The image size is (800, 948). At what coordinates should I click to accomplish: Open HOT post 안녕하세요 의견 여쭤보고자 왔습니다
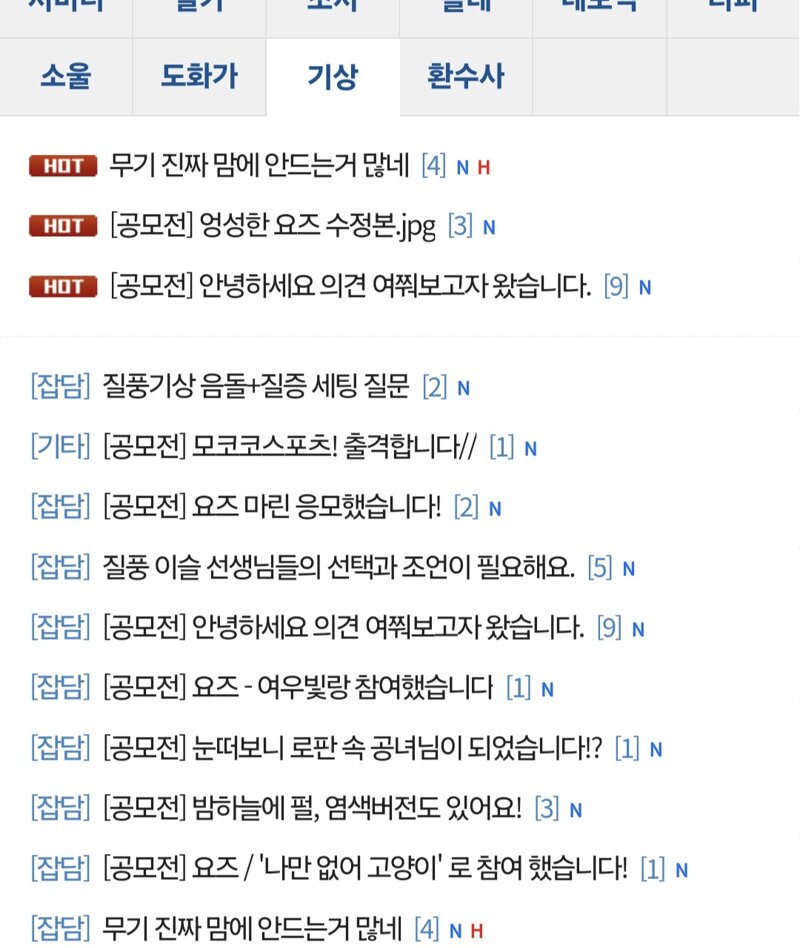click(349, 287)
